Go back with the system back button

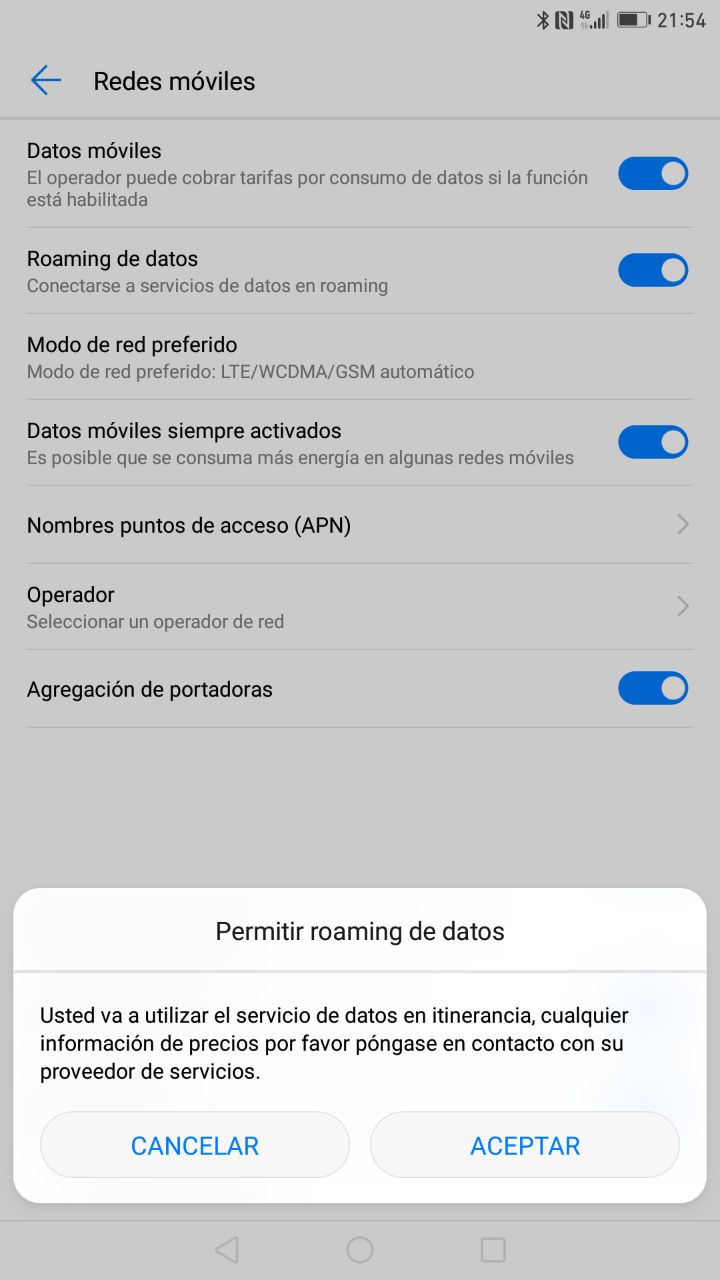tap(227, 1249)
